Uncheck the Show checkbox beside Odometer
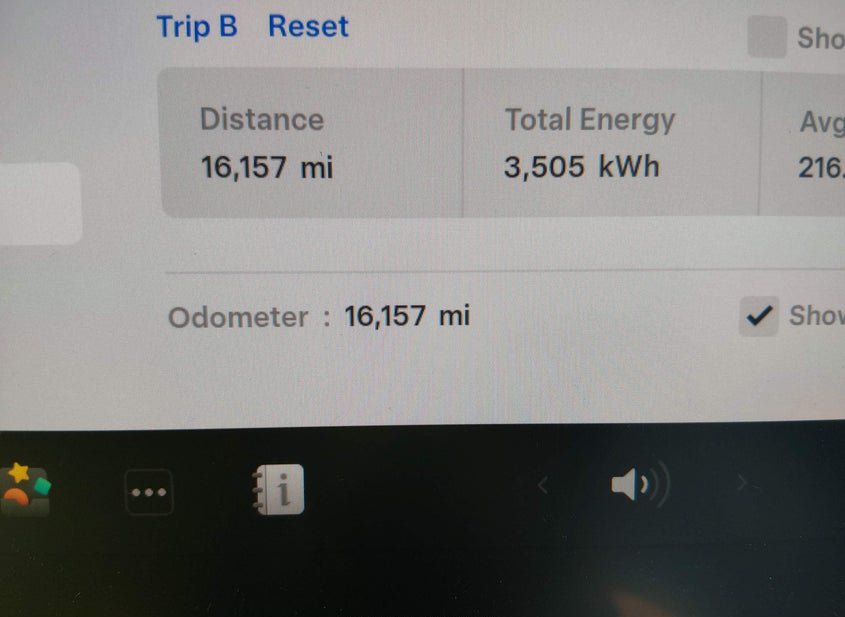Viewport: 845px width, 617px height. [x=760, y=316]
